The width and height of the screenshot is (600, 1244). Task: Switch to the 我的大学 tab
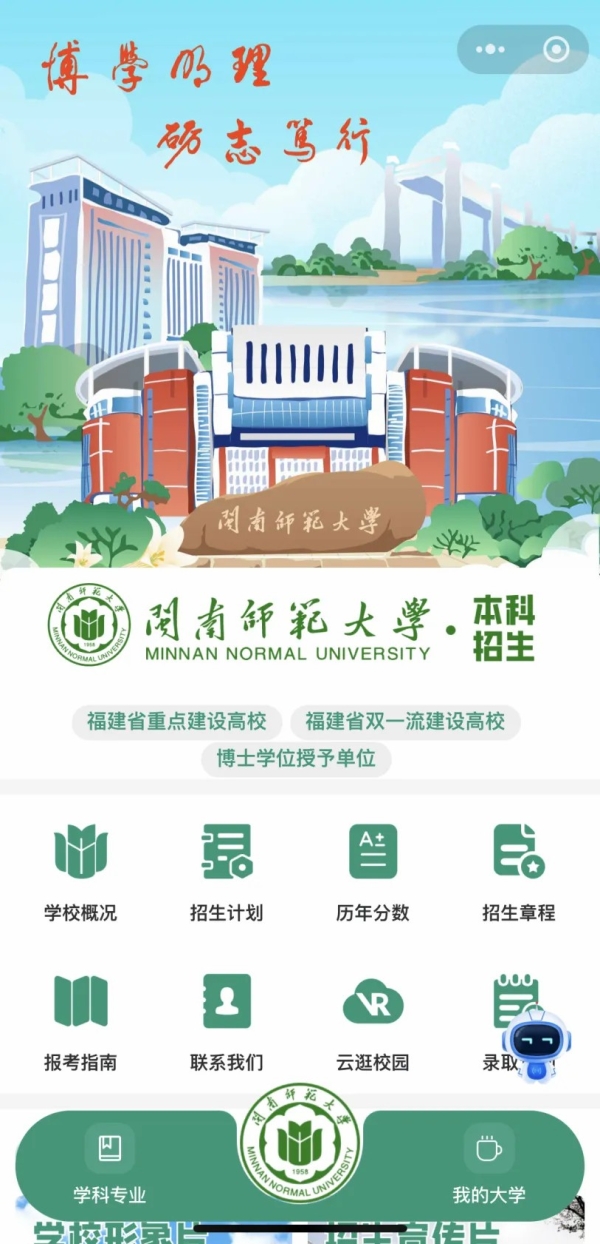[489, 1164]
